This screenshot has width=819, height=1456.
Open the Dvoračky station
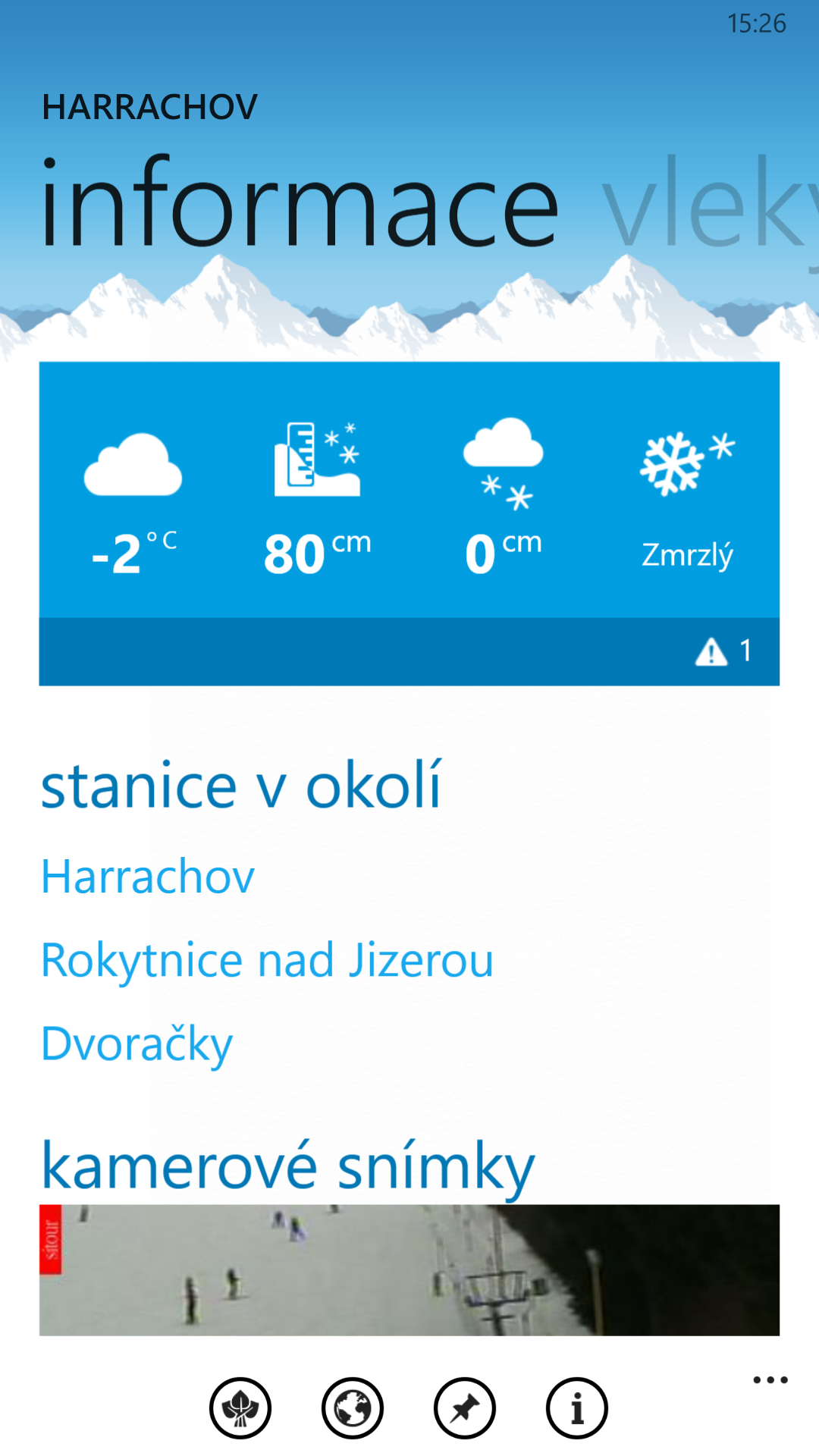point(136,1045)
